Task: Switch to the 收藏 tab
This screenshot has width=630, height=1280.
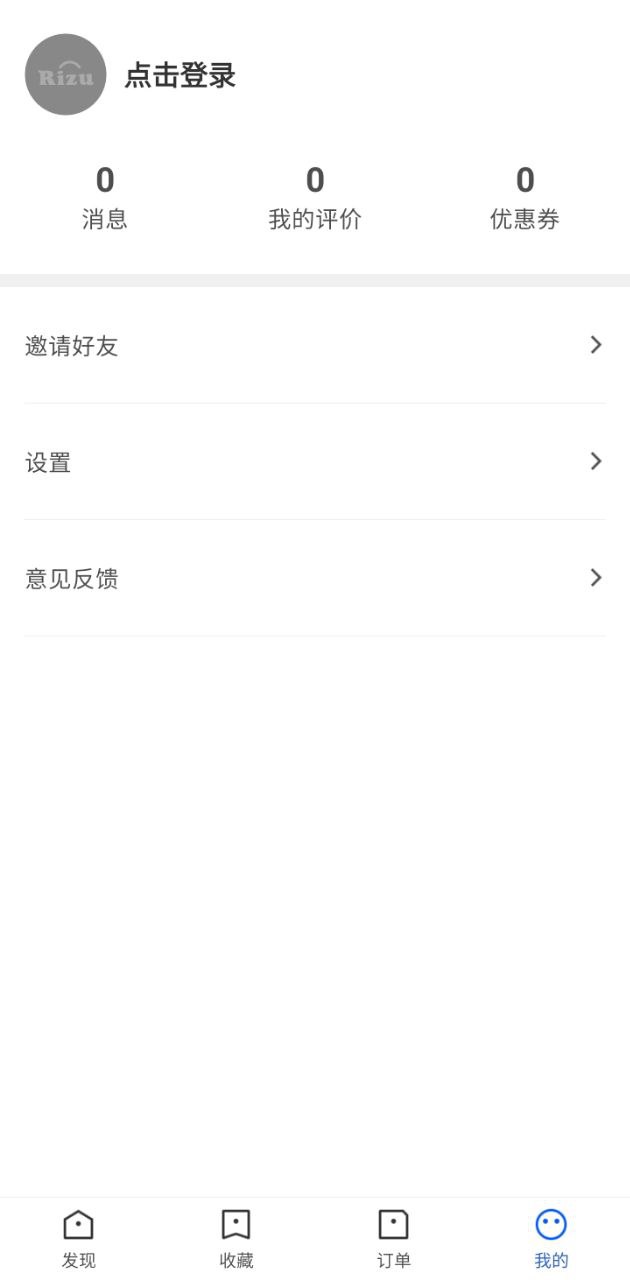Action: (236, 1238)
